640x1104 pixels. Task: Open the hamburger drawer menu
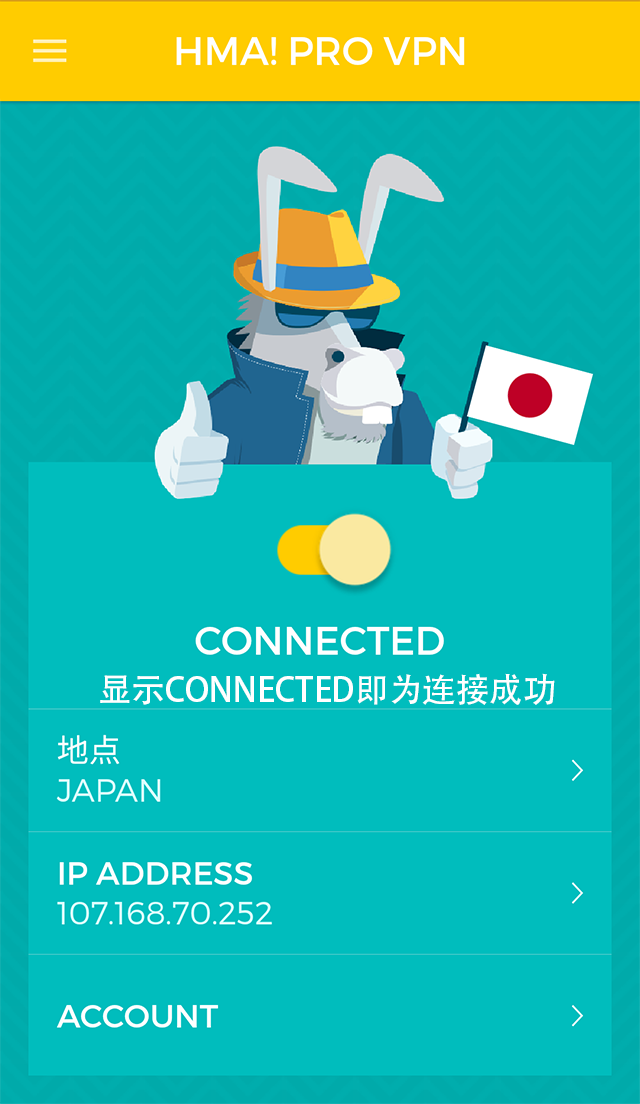50,51
